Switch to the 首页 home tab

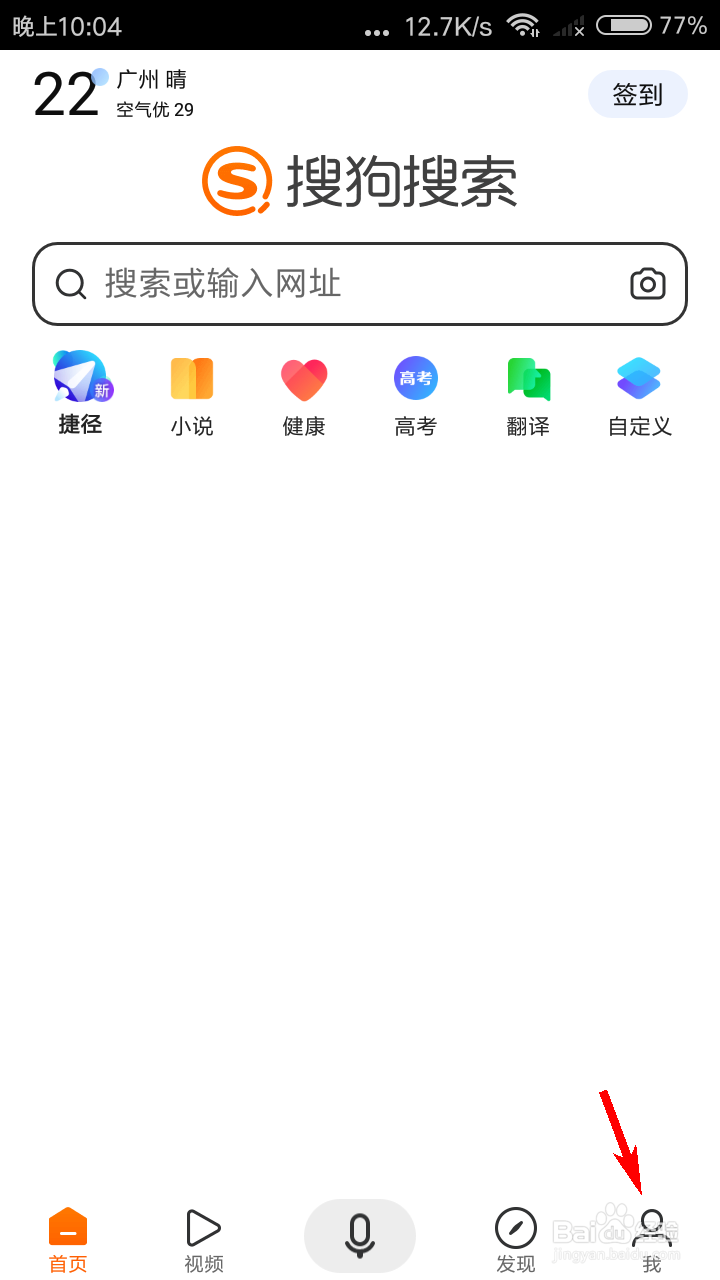(68, 1241)
